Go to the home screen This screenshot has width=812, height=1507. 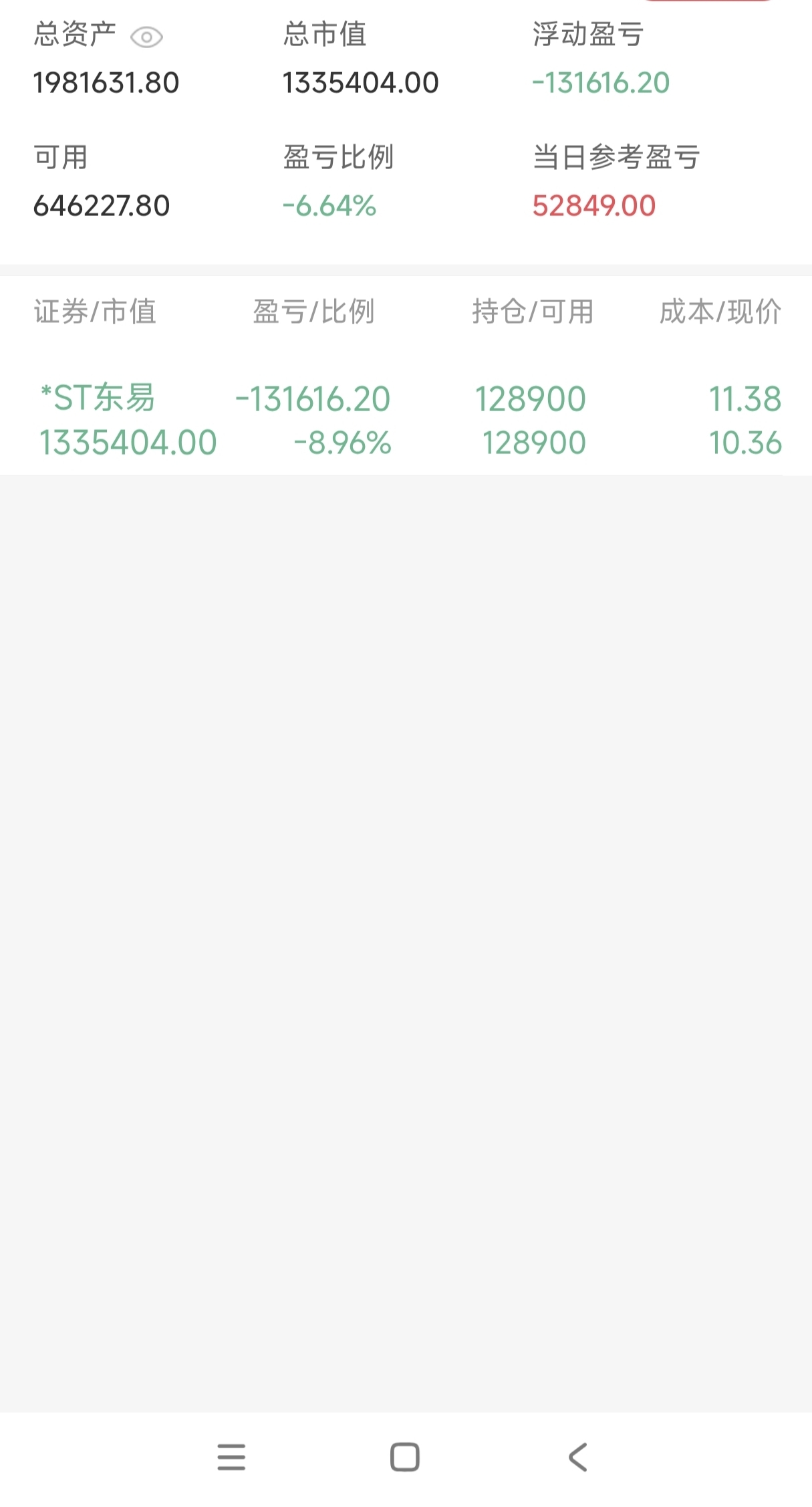tap(405, 1457)
